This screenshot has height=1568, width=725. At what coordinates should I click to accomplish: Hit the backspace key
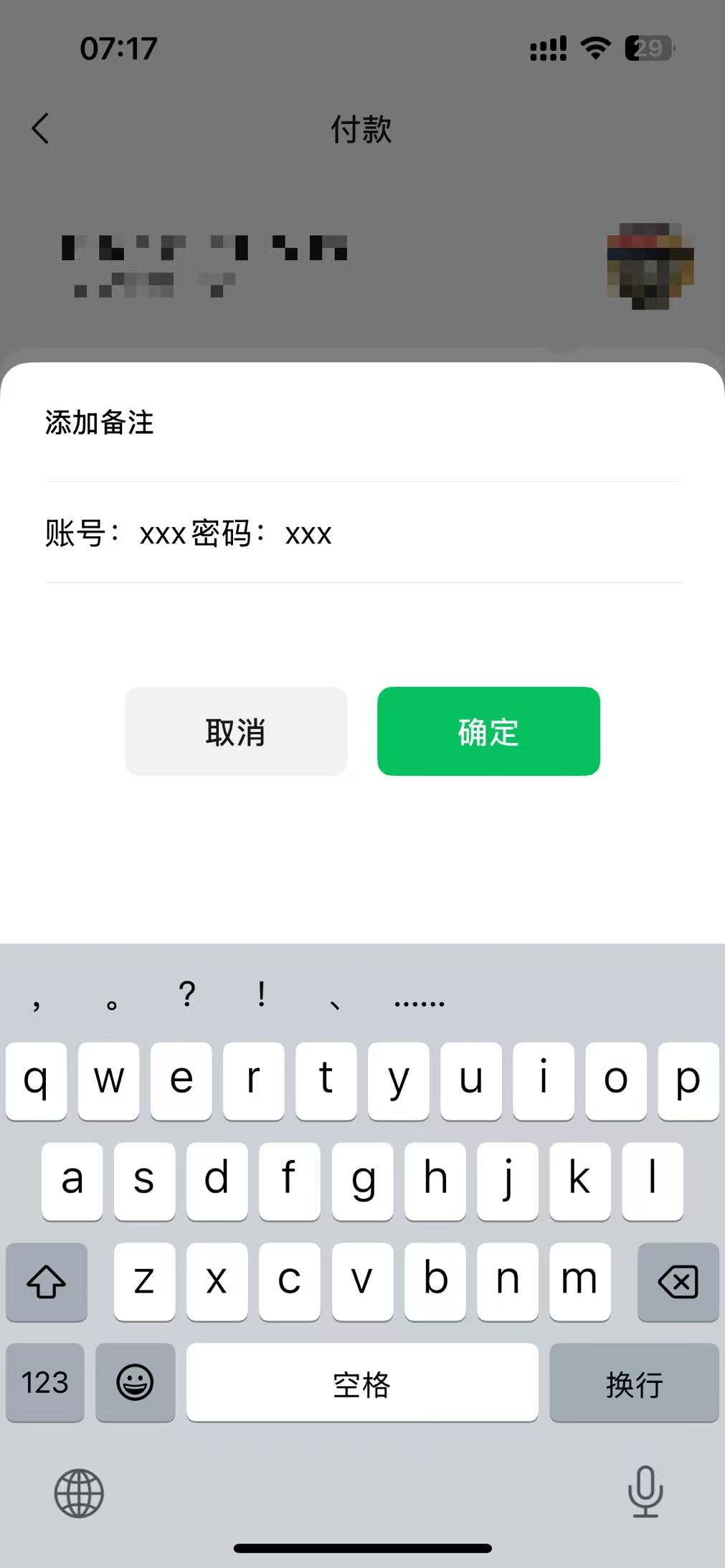click(x=678, y=1282)
